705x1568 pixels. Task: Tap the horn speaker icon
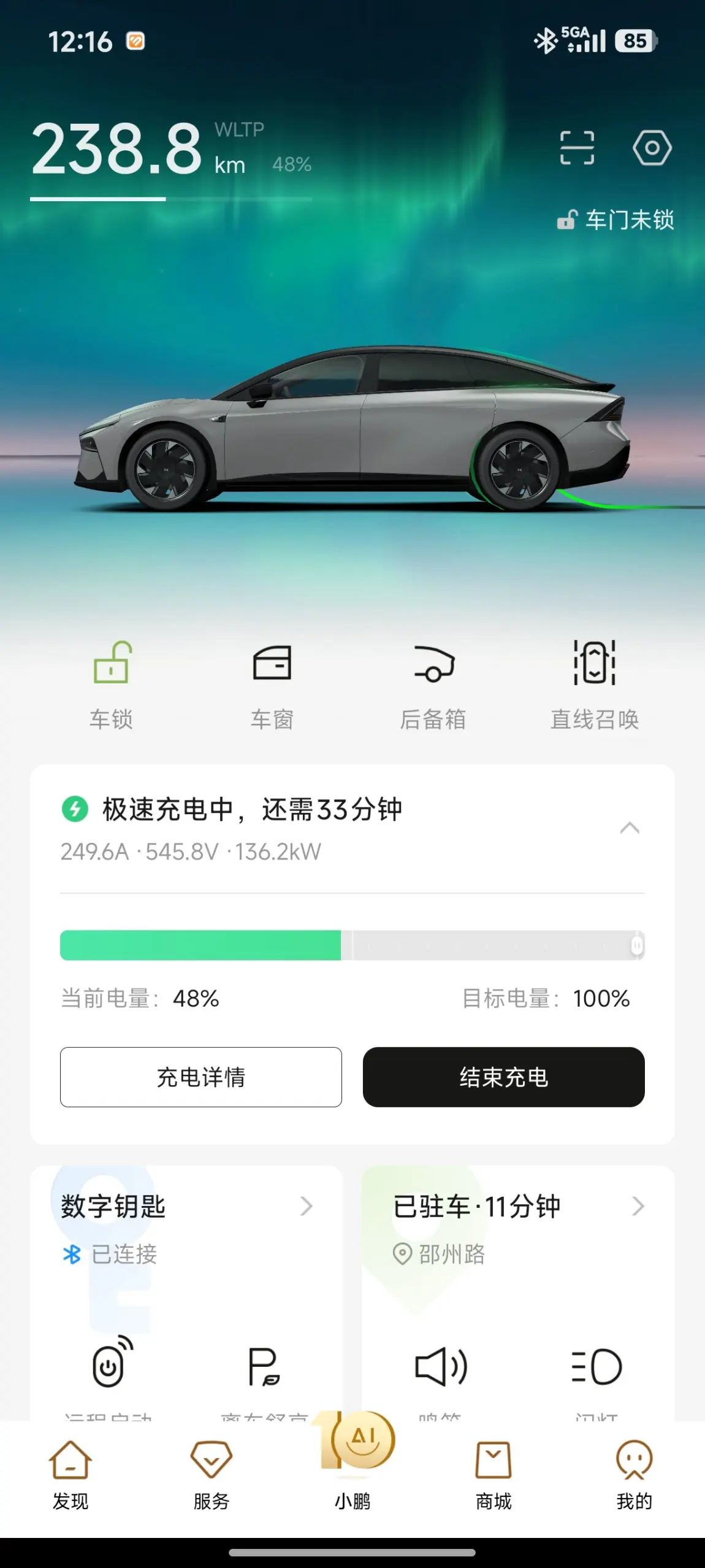click(x=441, y=1366)
